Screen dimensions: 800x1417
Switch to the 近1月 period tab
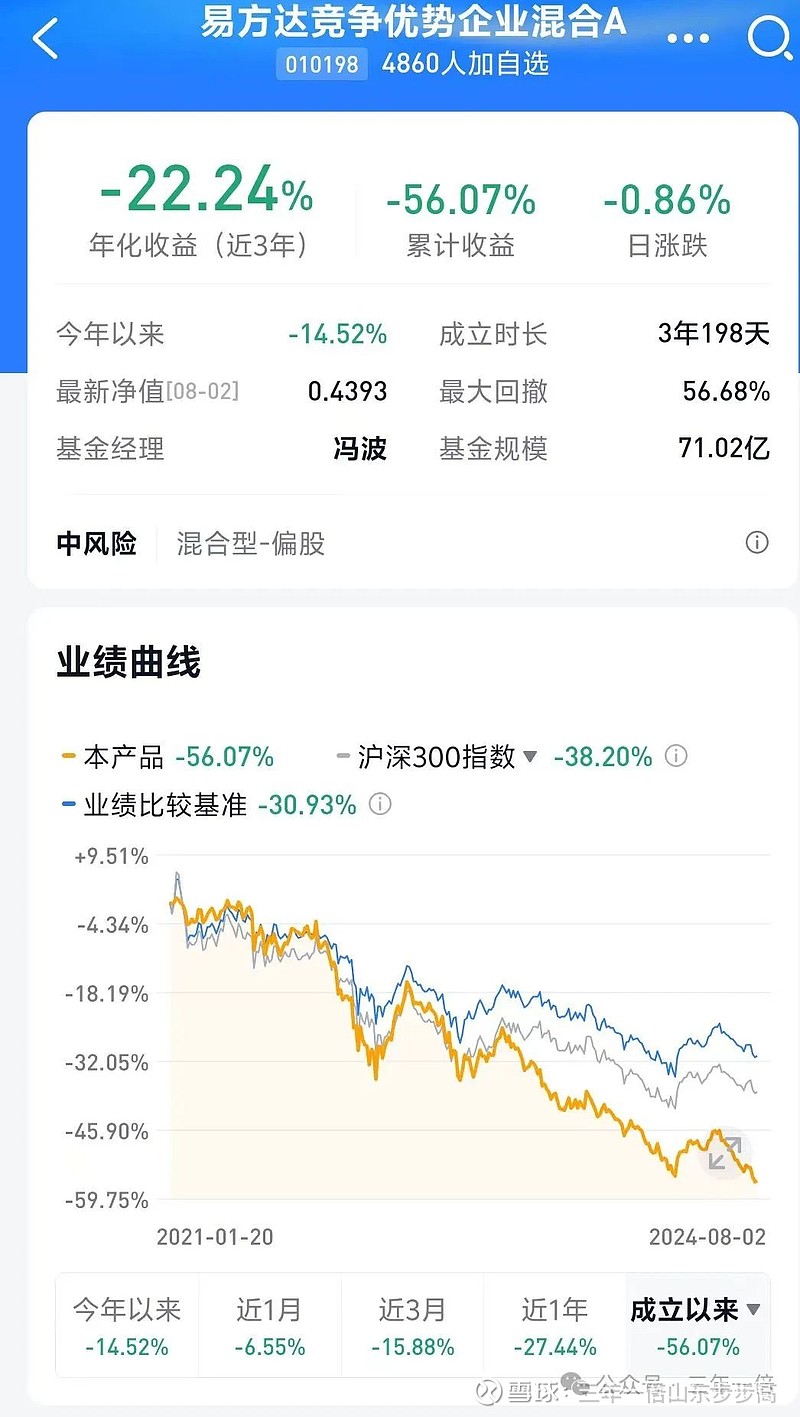point(270,1326)
